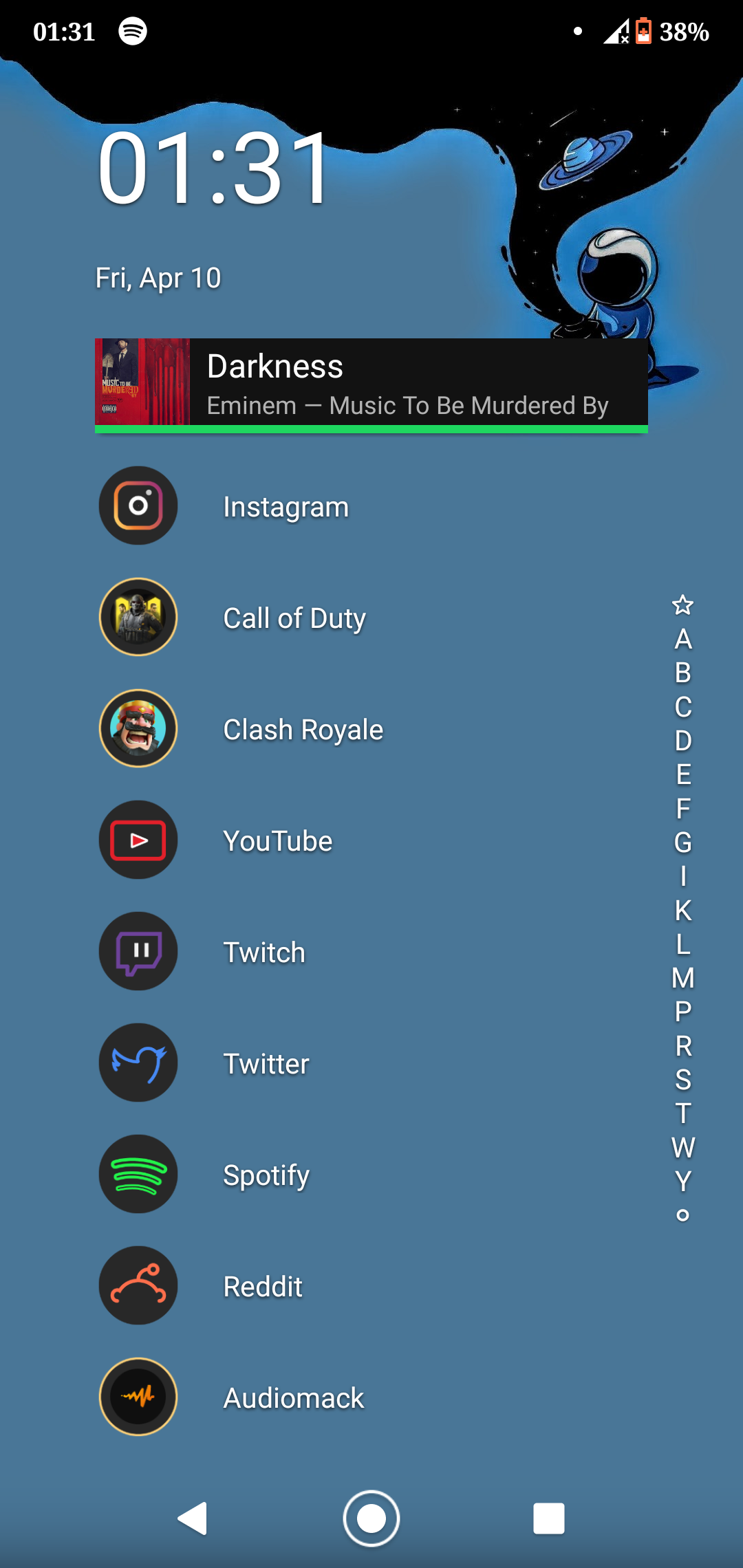This screenshot has height=1568, width=743.
Task: Tap the Darkness media player widget
Action: point(413,382)
